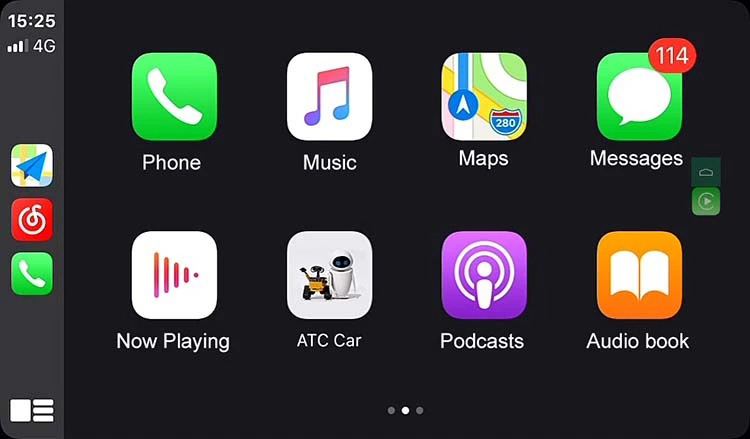Launch the Music app
This screenshot has width=750, height=439.
pos(329,96)
